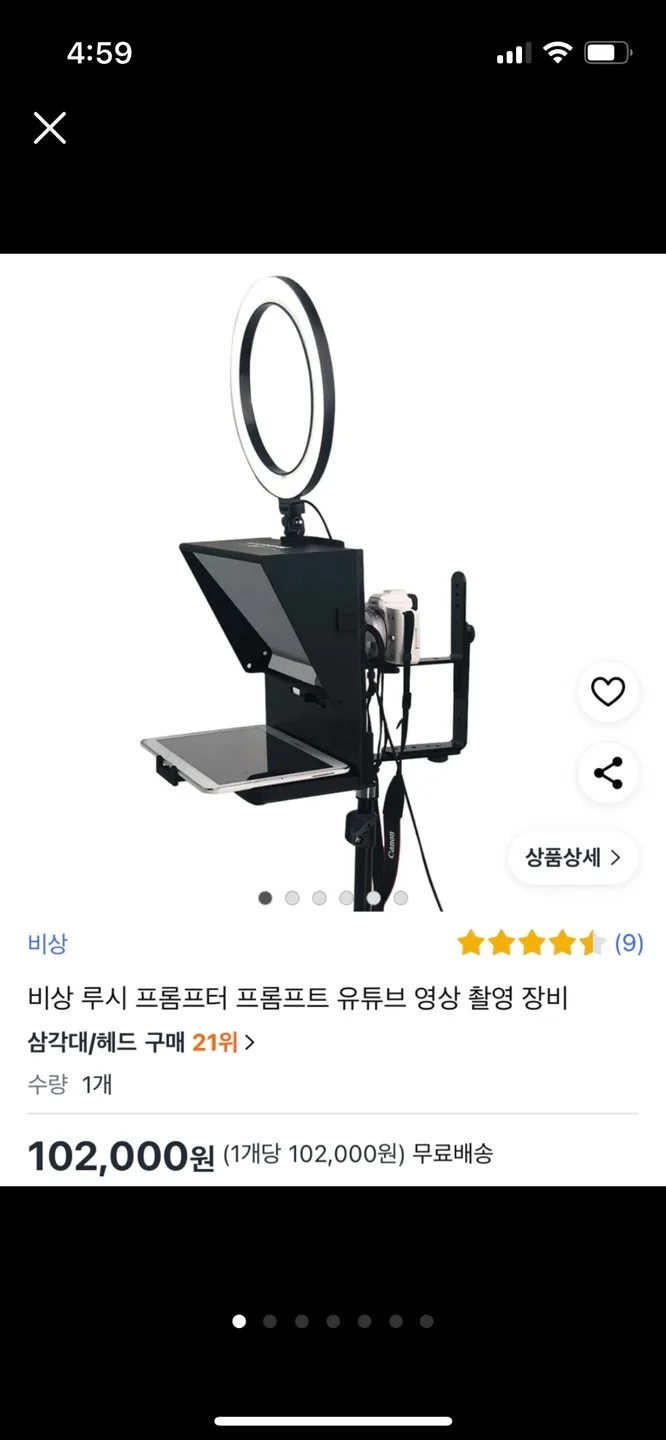Close the full-screen image viewer
Viewport: 666px width, 1440px height.
[50, 128]
